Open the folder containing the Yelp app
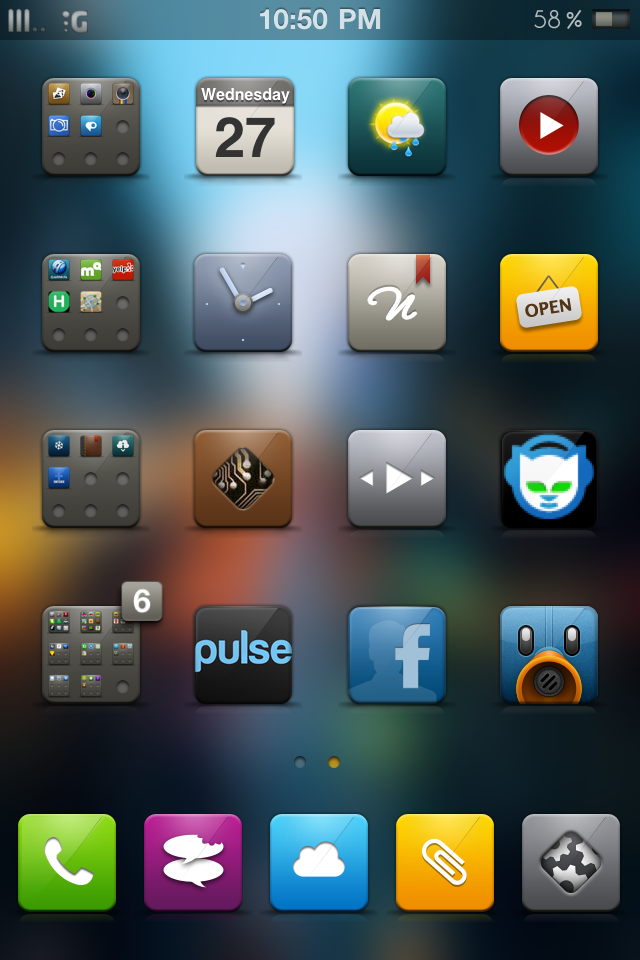The height and width of the screenshot is (960, 640). pos(91,302)
